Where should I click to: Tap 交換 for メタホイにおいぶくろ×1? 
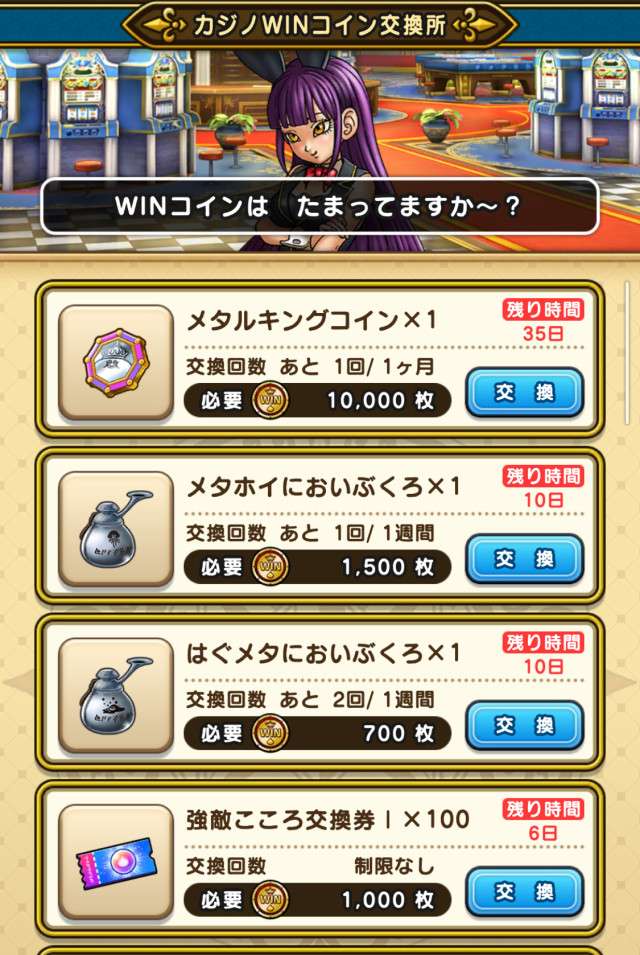525,561
